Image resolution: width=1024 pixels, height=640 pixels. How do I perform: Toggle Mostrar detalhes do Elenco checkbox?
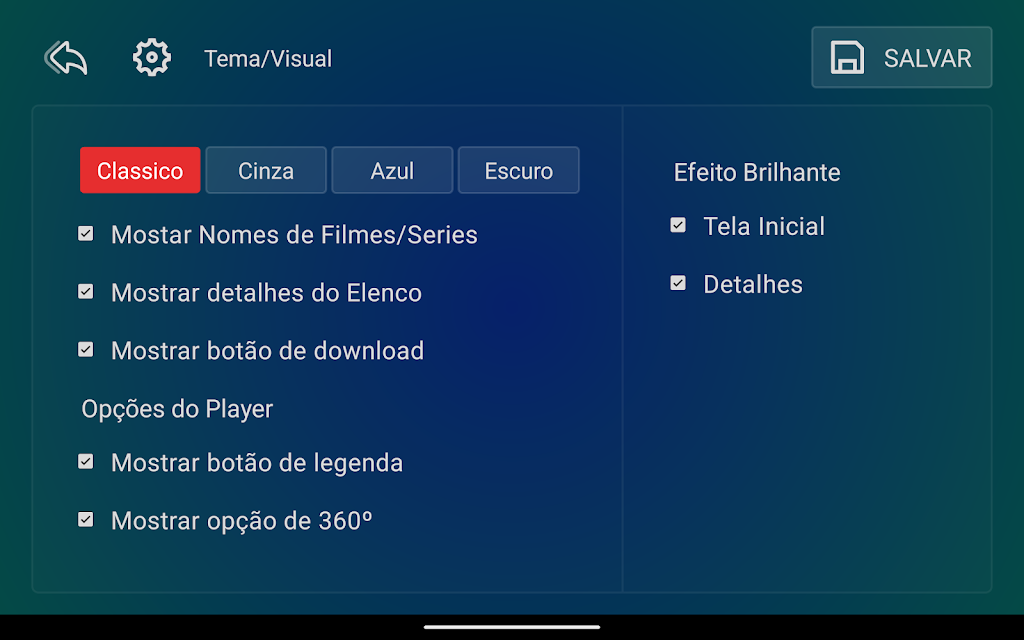click(86, 292)
